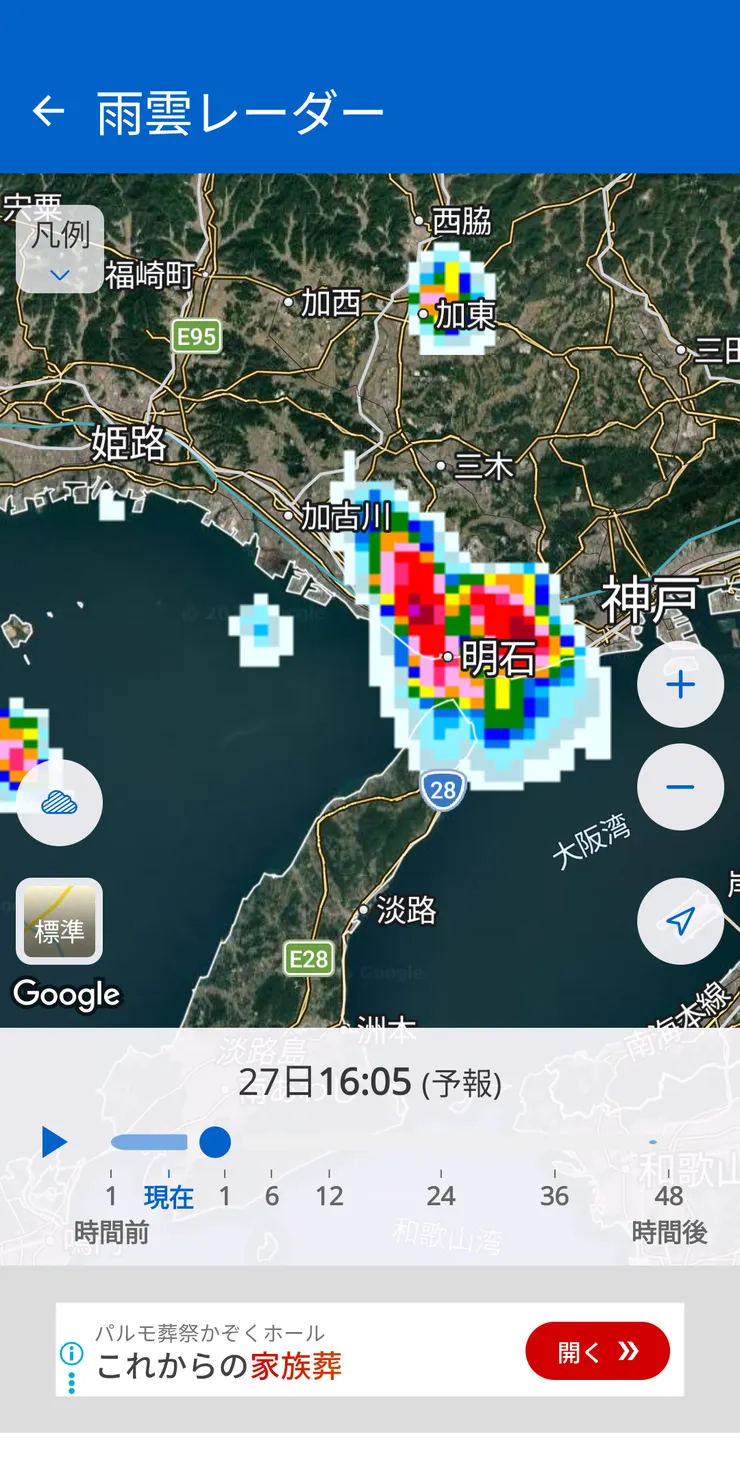Zoom out the map with minus button

tap(680, 787)
